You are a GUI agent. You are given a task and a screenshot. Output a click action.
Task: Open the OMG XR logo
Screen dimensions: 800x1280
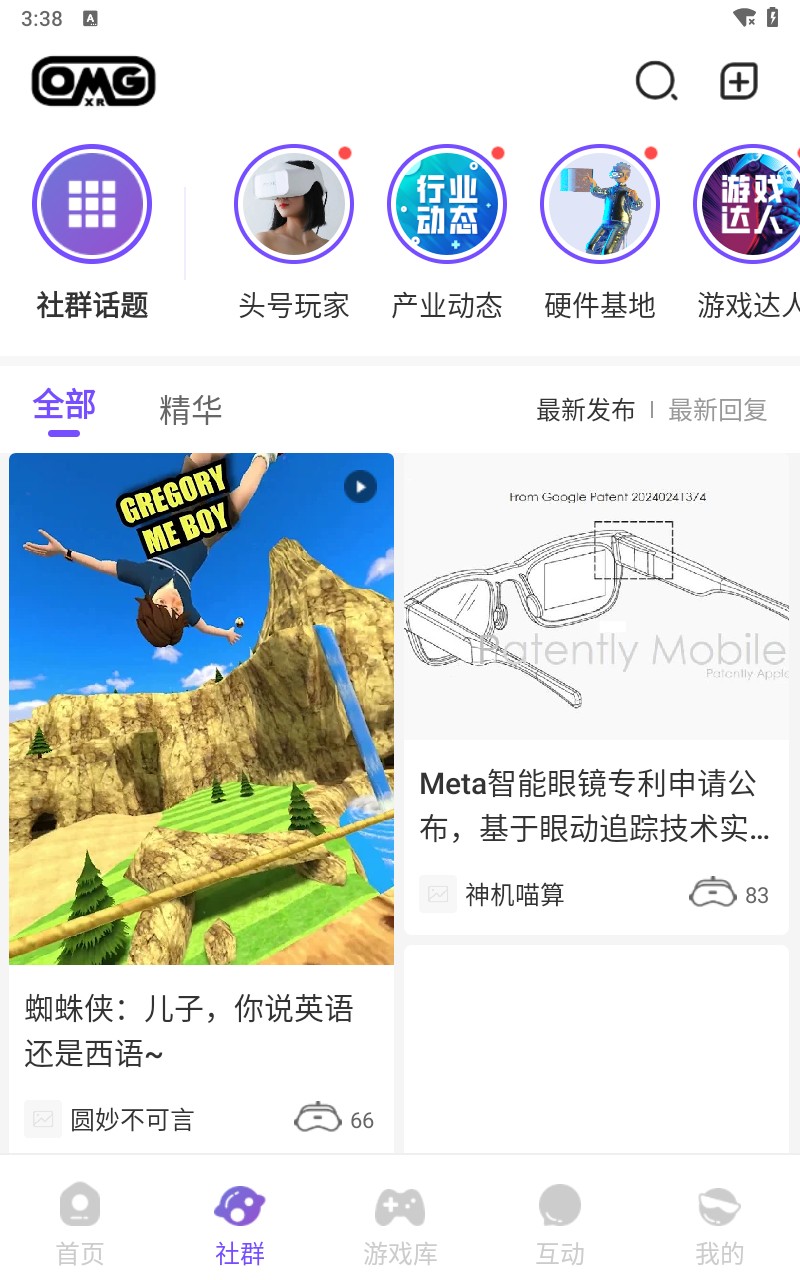(93, 81)
